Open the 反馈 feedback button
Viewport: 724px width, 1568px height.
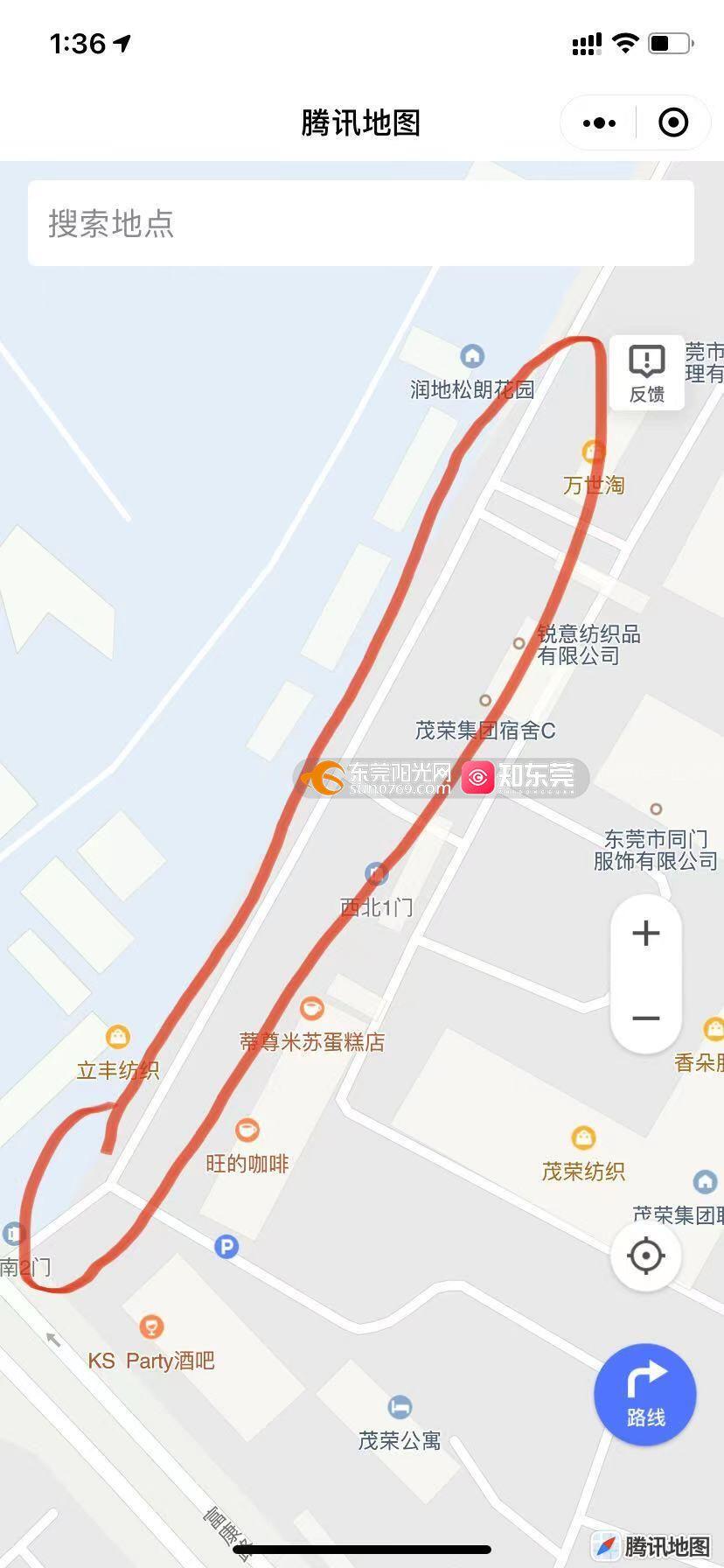(647, 372)
